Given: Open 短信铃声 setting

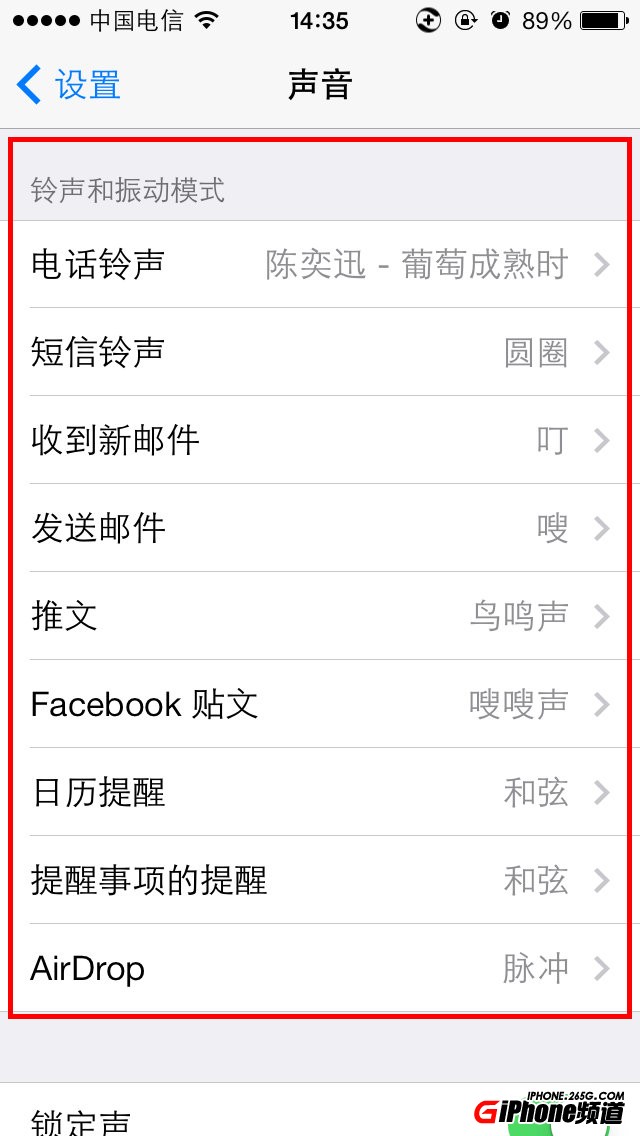Looking at the screenshot, I should (x=320, y=353).
